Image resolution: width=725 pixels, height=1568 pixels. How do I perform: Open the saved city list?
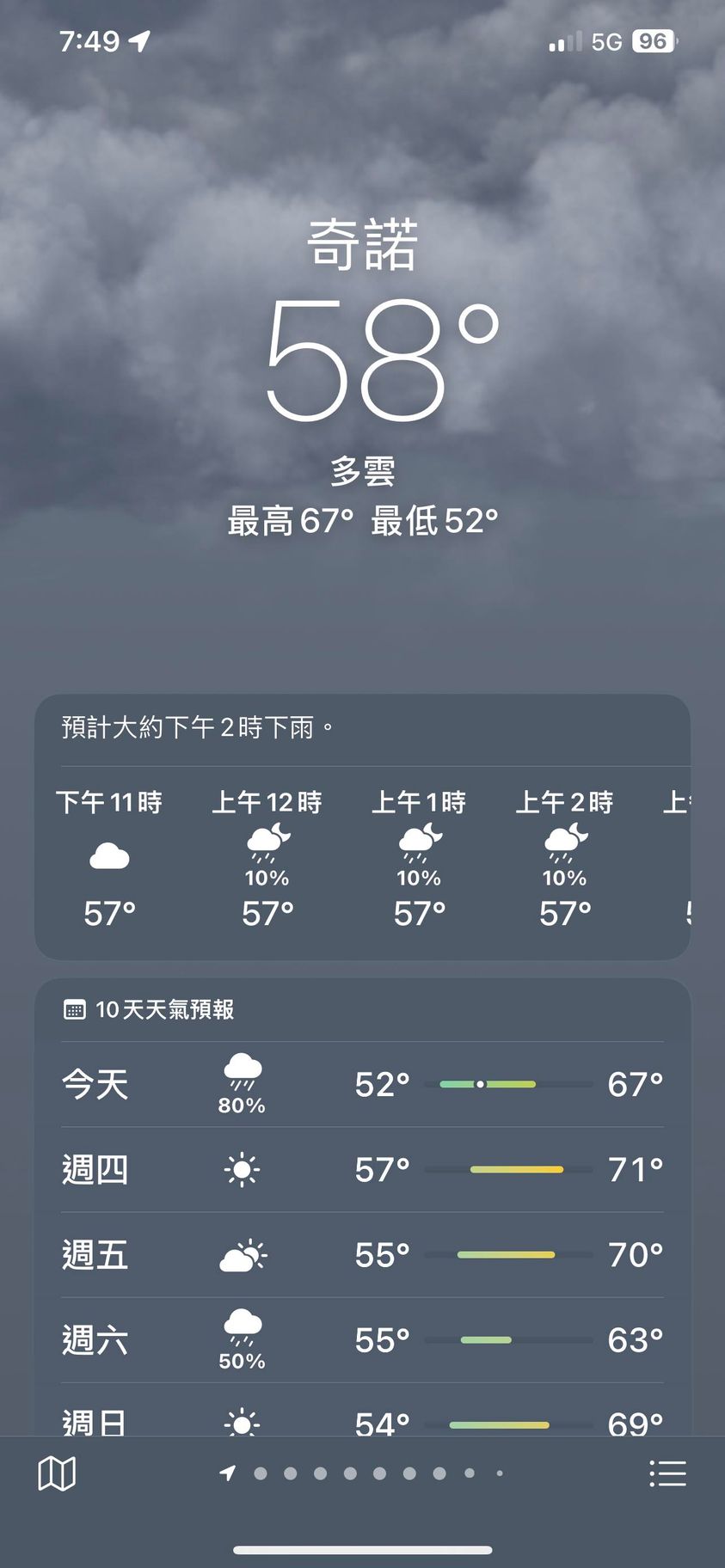pos(667,1473)
